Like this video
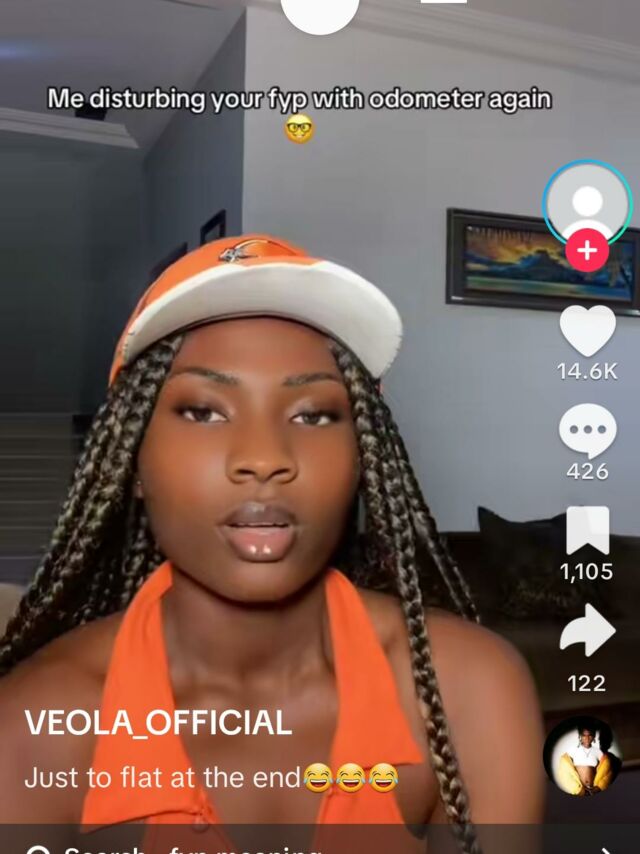 [587, 331]
